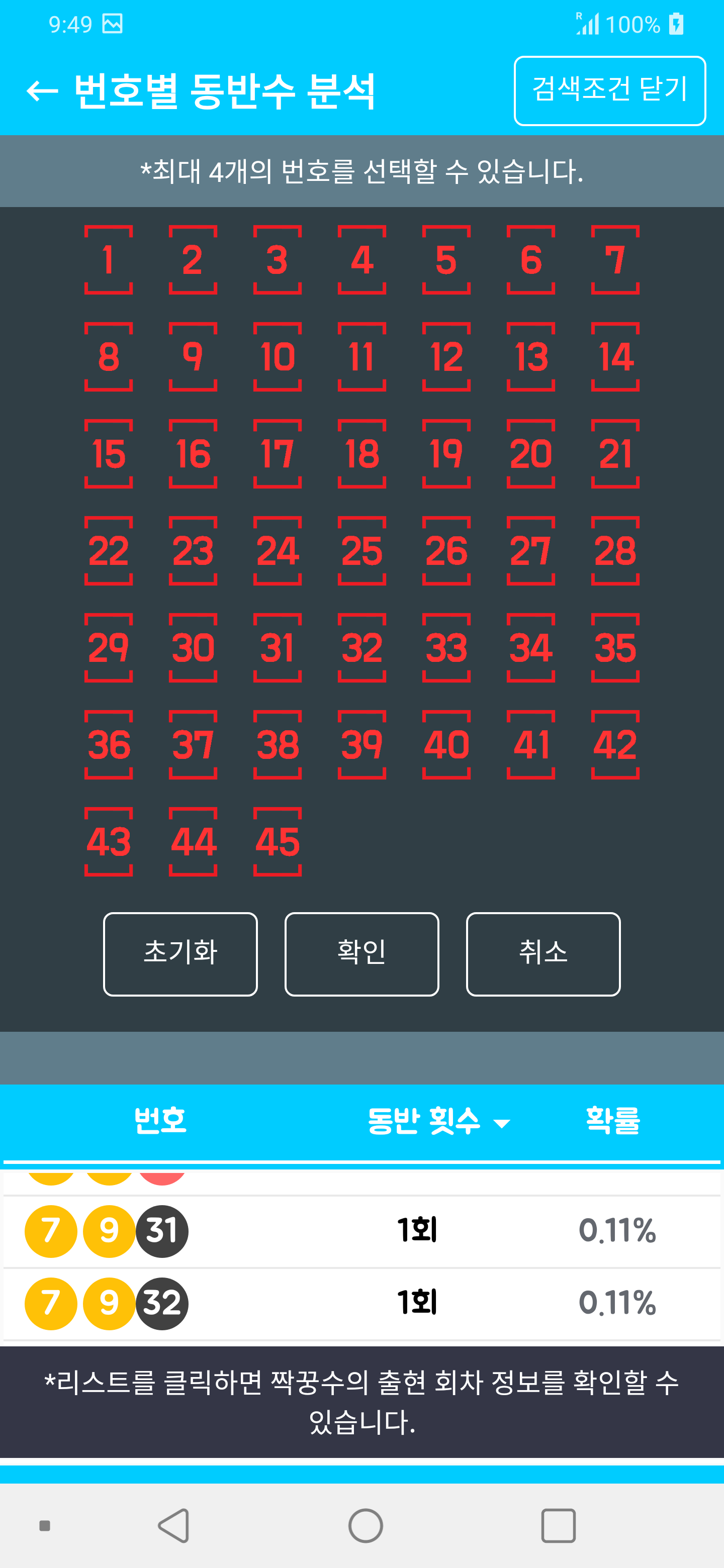Select number 31 in the grid

click(x=277, y=648)
